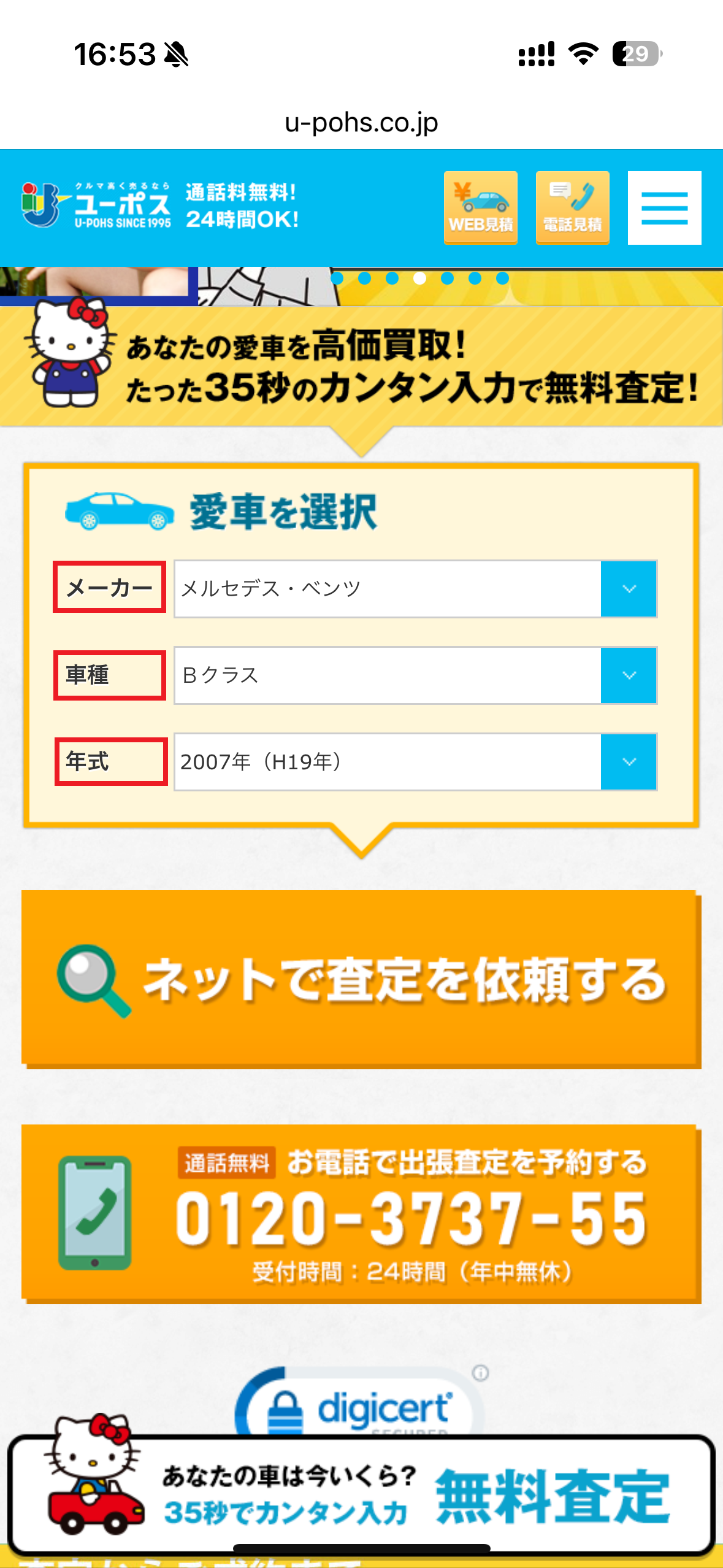Image resolution: width=723 pixels, height=1568 pixels.
Task: Tap ネットで査定を依頼する button
Action: pyautogui.click(x=361, y=979)
